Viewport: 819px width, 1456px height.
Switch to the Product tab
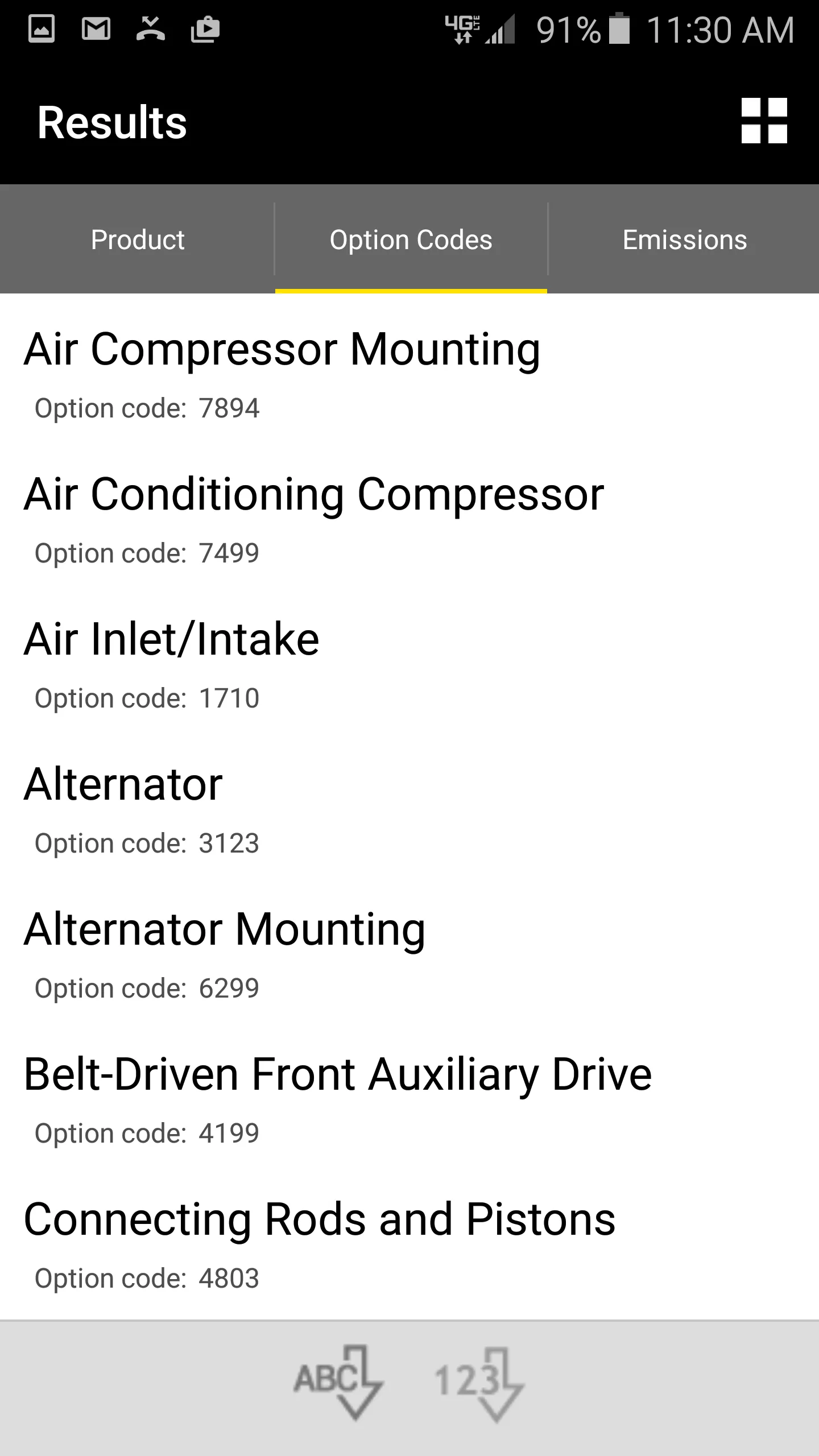click(137, 239)
